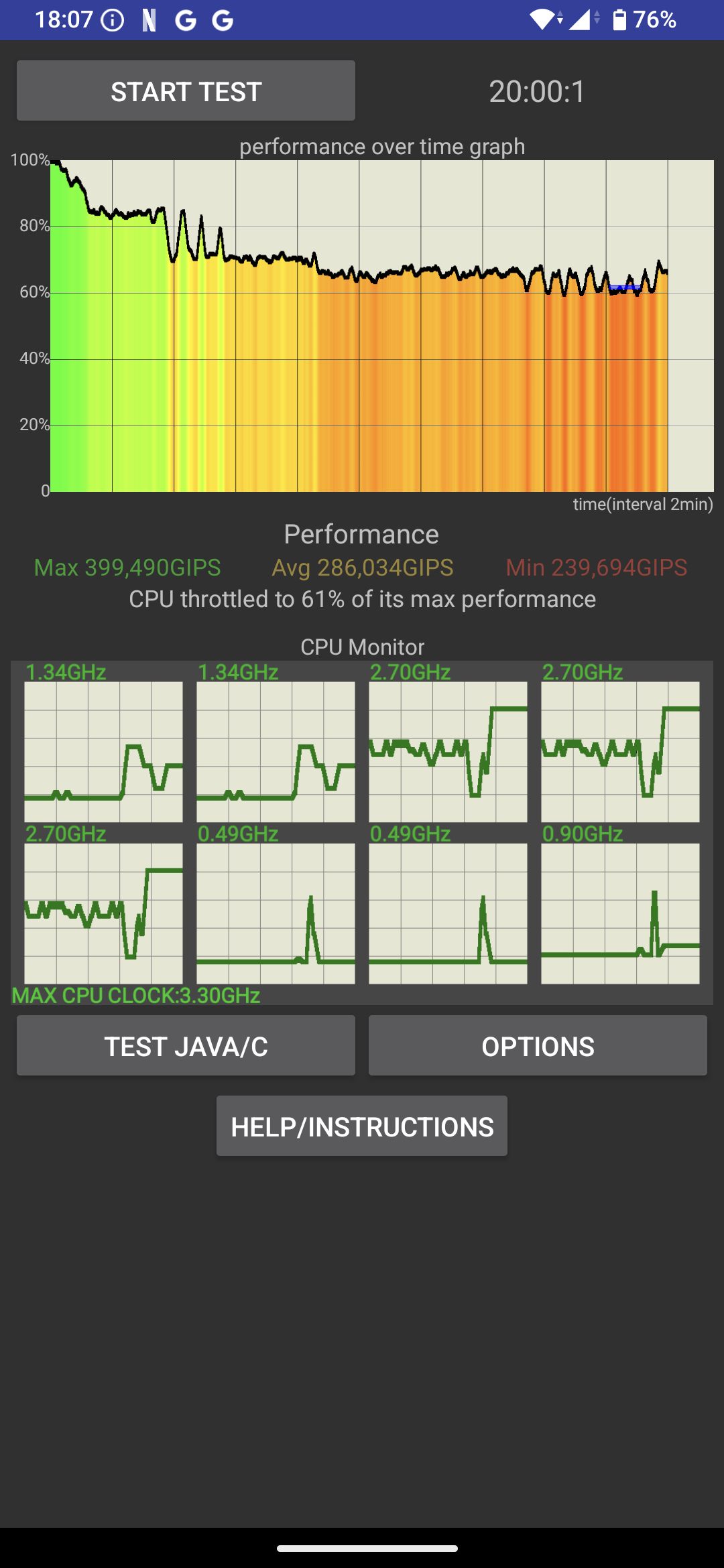Open the TEST JAVA/C option
The height and width of the screenshot is (1568, 724).
pos(186,1046)
